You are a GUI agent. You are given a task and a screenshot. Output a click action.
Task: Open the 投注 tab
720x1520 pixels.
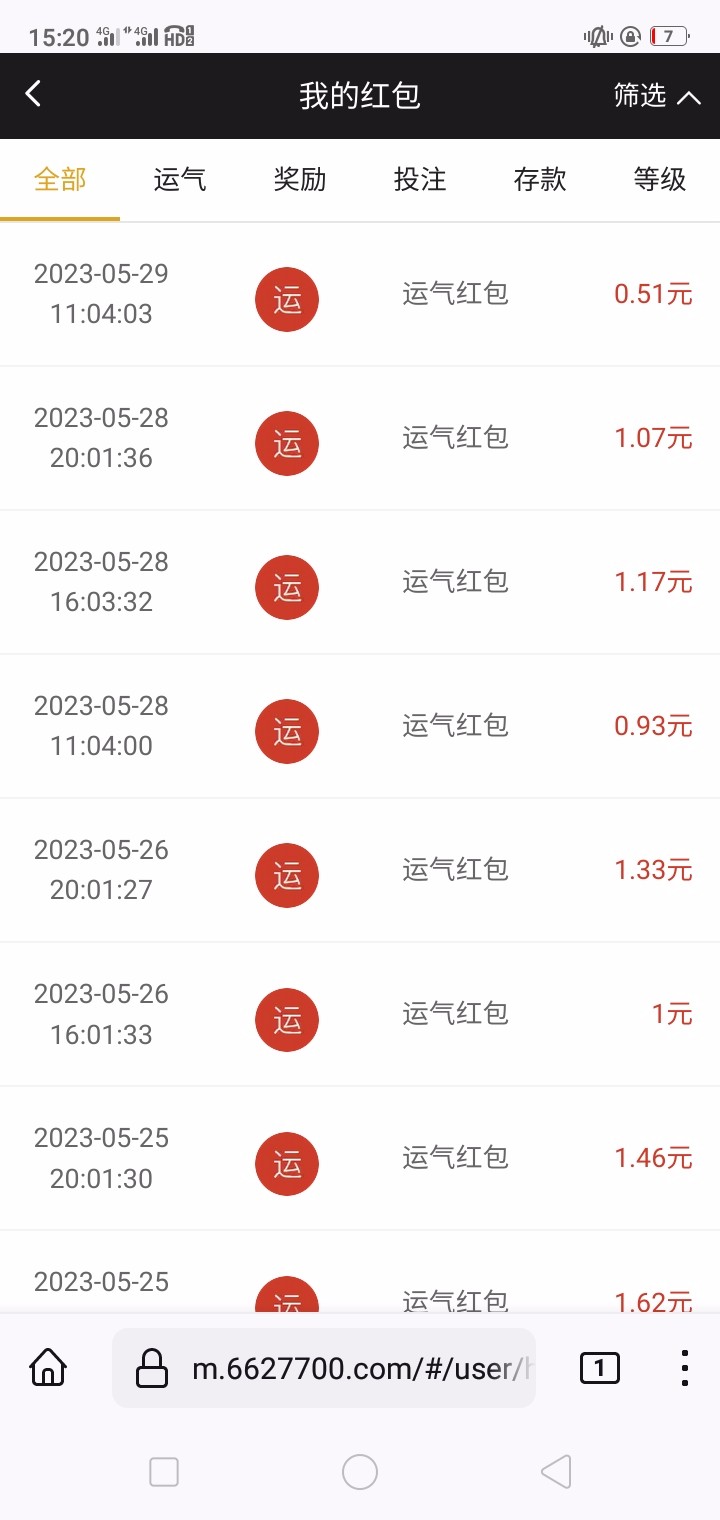coord(420,180)
